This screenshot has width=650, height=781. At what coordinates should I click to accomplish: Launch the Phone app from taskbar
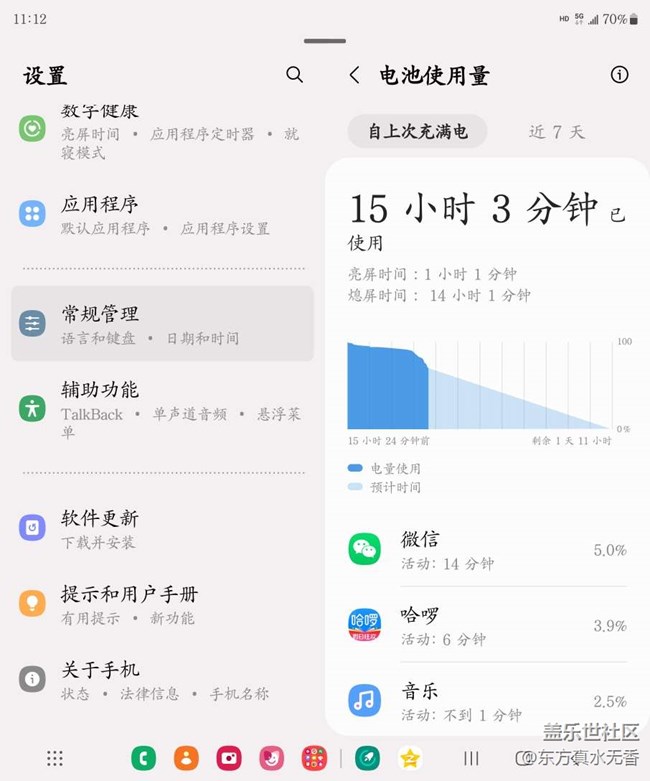[x=143, y=758]
